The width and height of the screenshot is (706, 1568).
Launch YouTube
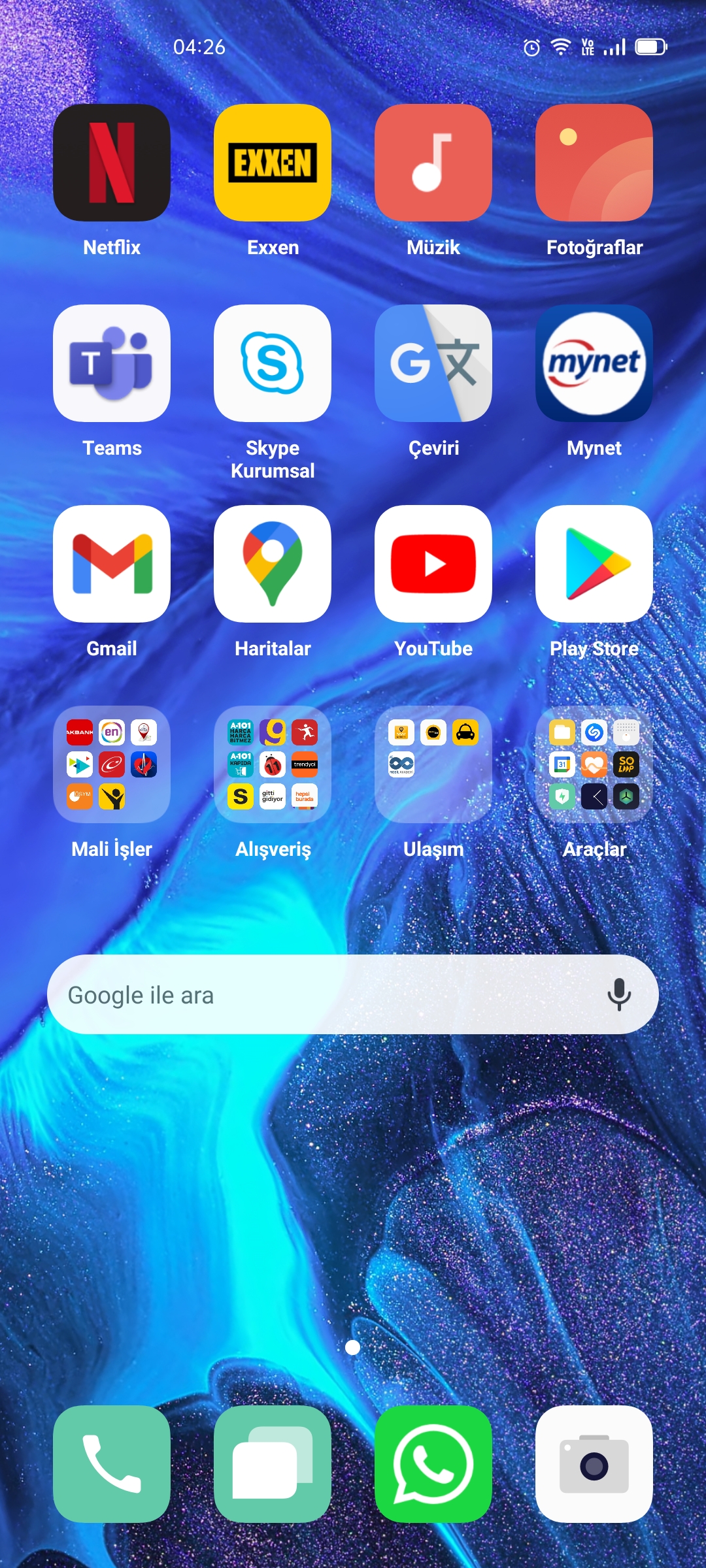433,564
